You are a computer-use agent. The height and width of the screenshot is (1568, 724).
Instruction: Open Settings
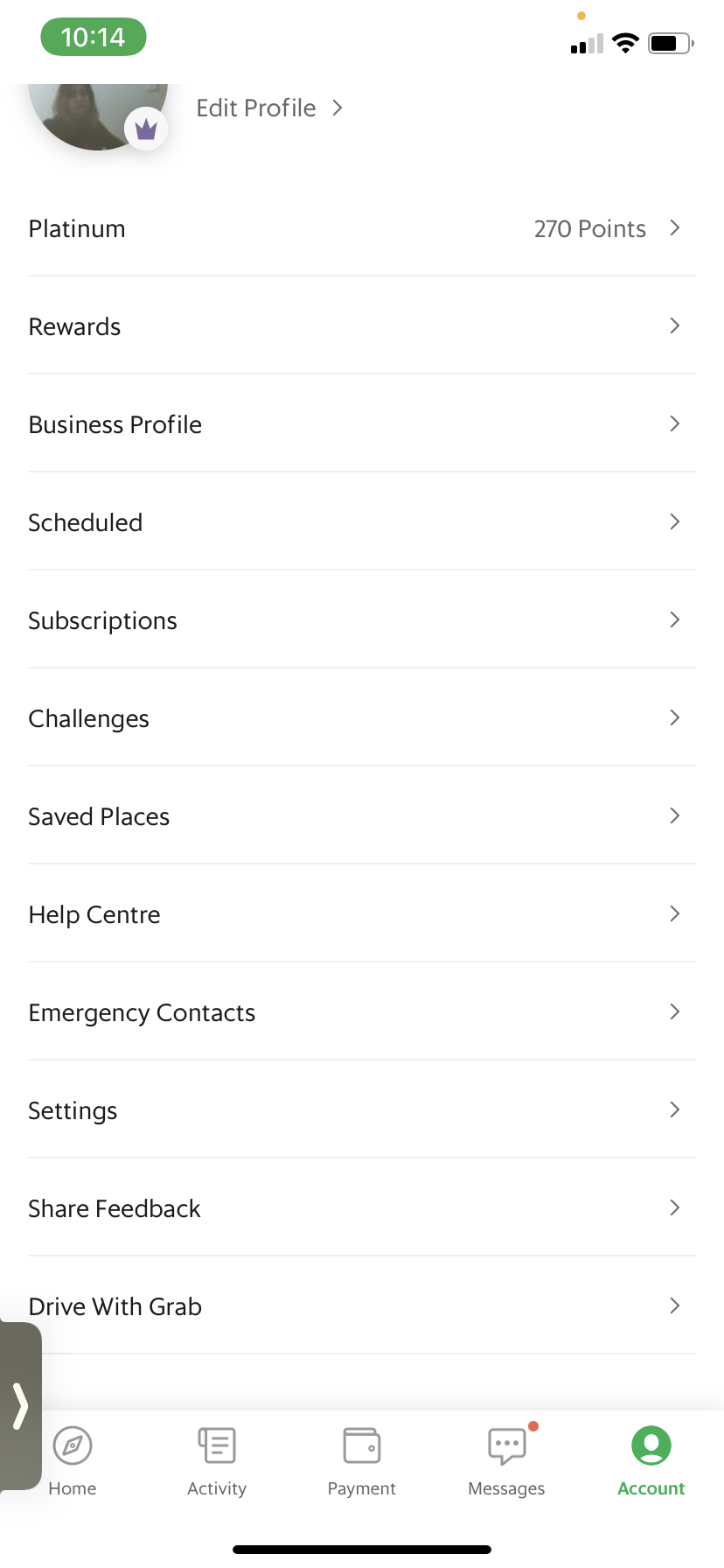click(x=362, y=1111)
